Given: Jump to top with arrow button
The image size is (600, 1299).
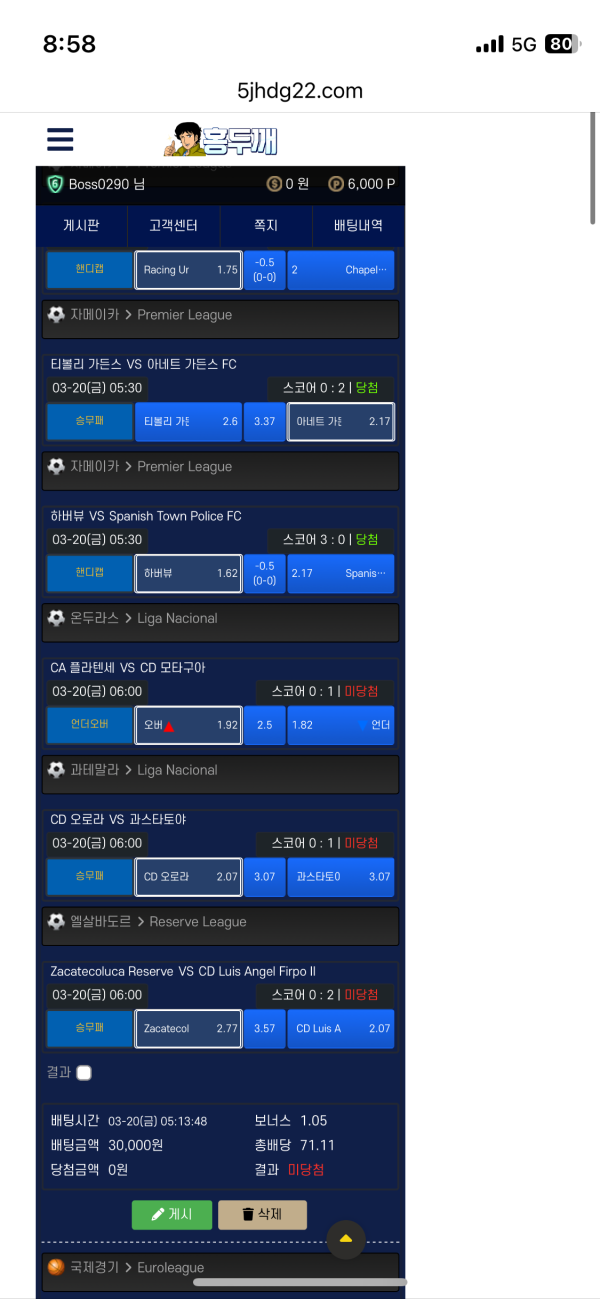Looking at the screenshot, I should [x=346, y=1239].
